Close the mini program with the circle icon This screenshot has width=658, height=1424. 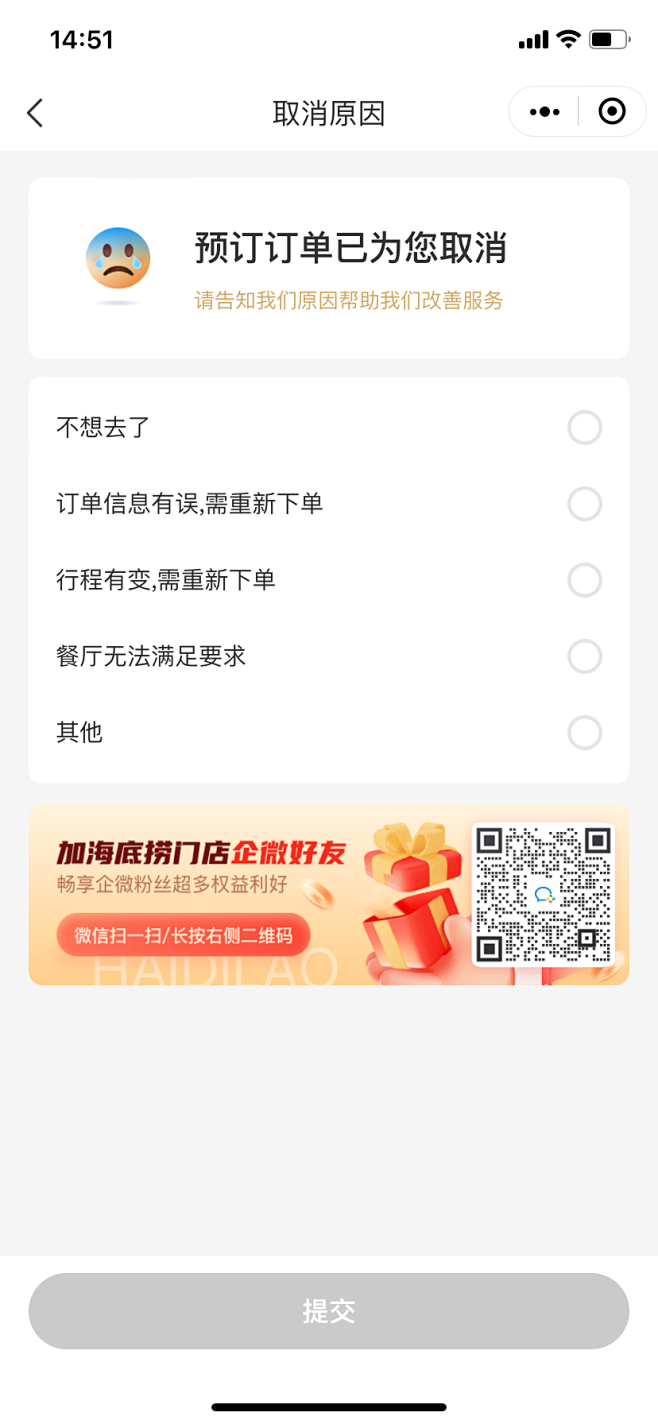click(612, 112)
